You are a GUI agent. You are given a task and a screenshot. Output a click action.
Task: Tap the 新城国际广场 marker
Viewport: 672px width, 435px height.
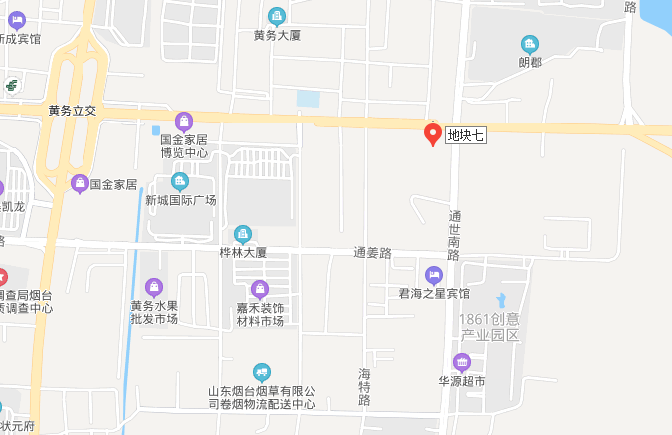[x=180, y=181]
